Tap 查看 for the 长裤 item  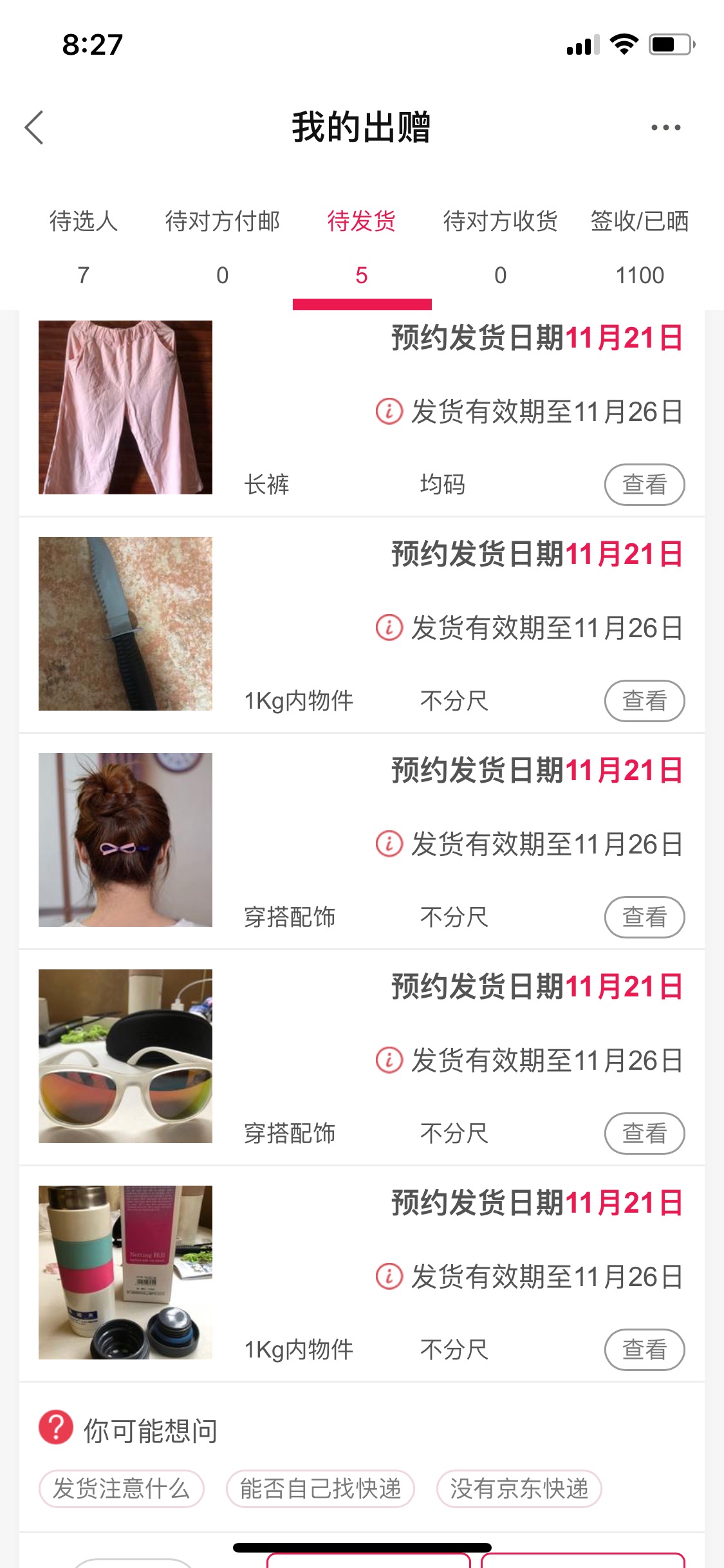pos(644,485)
